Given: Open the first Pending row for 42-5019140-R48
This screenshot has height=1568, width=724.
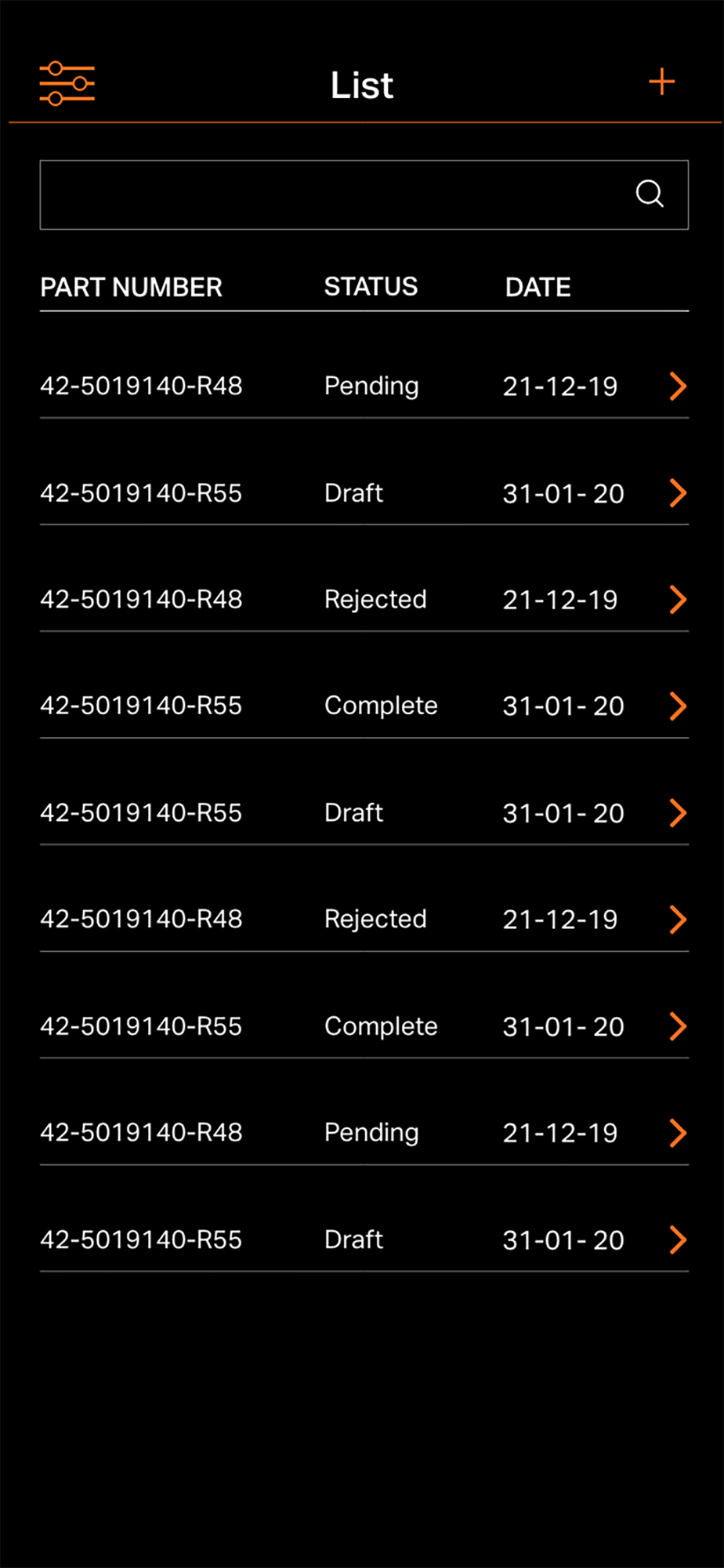Looking at the screenshot, I should (364, 386).
